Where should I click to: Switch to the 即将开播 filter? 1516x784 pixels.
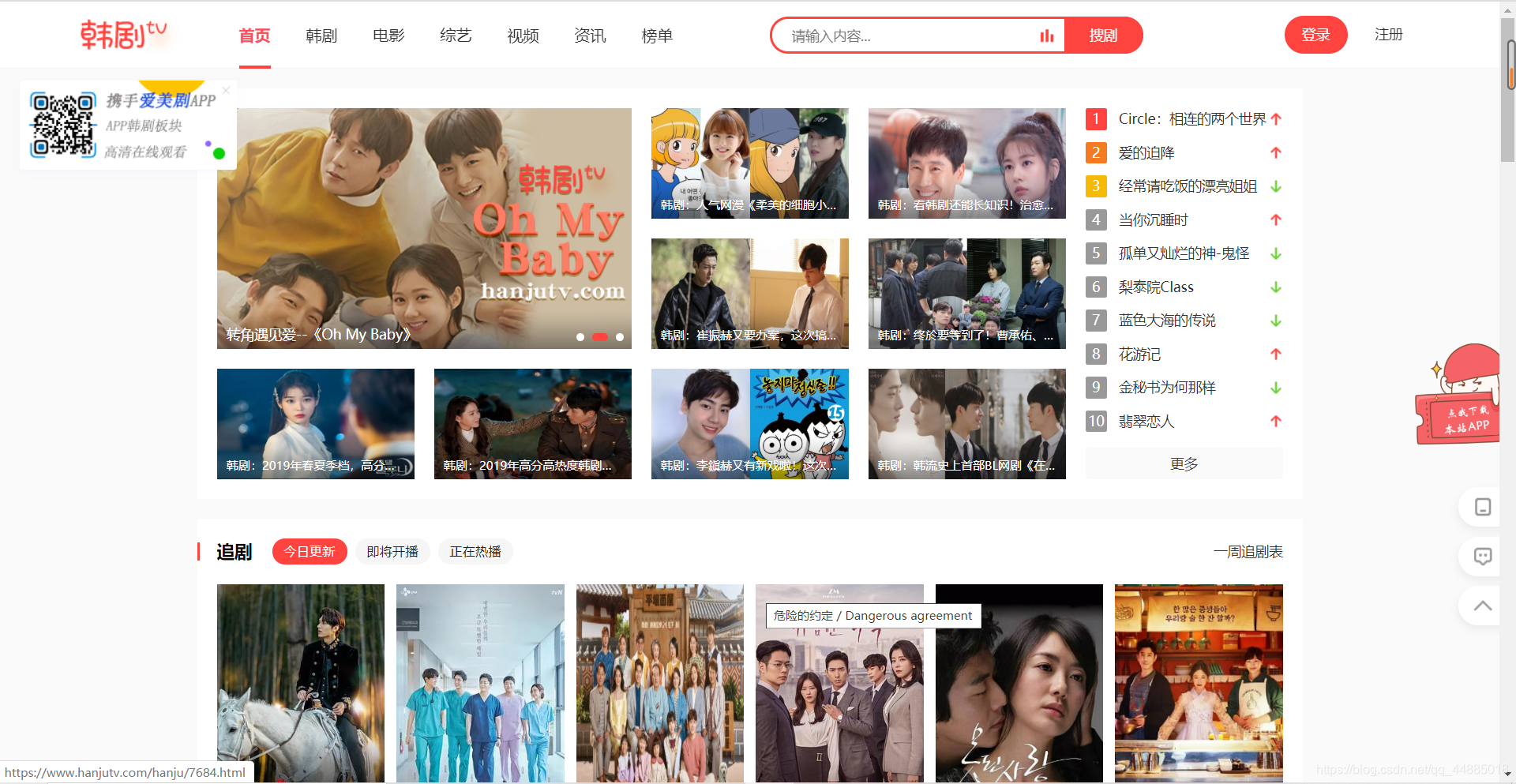(x=392, y=551)
